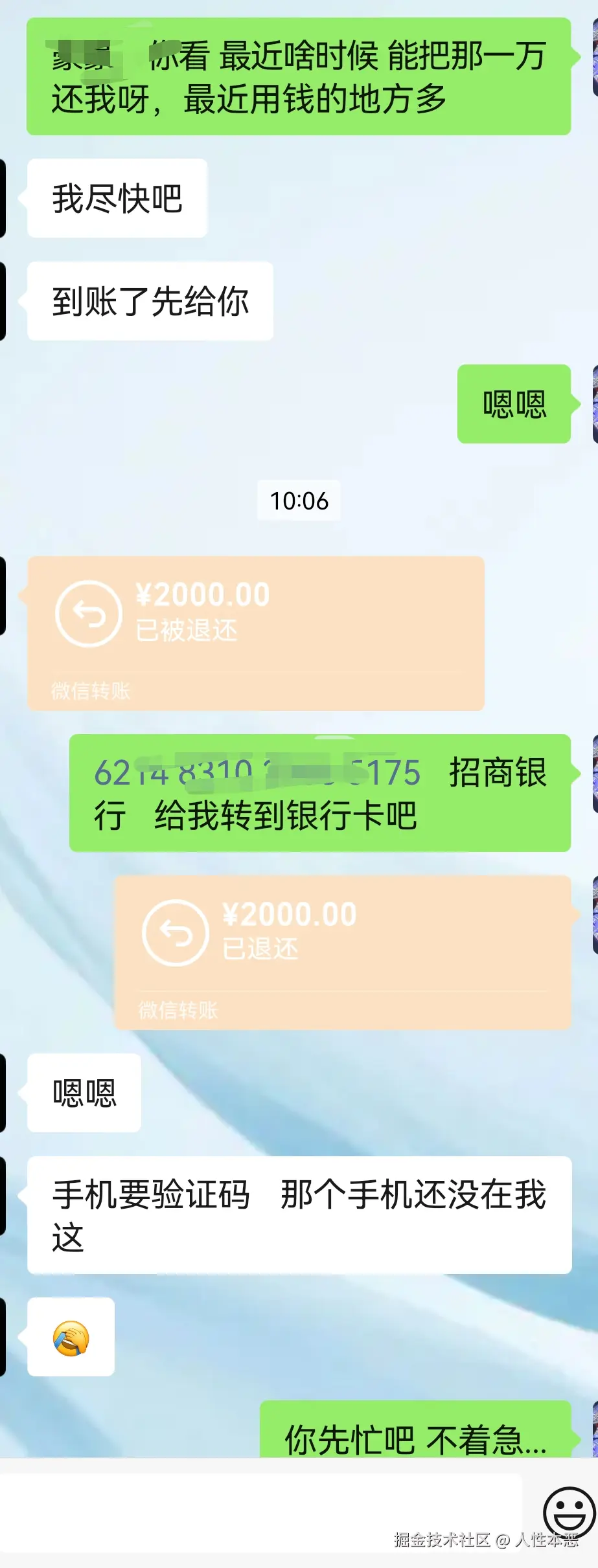Screen dimensions: 598x1568
Task: Open the ¥2000.00 transfer marked 已退还
Action: coord(342,952)
